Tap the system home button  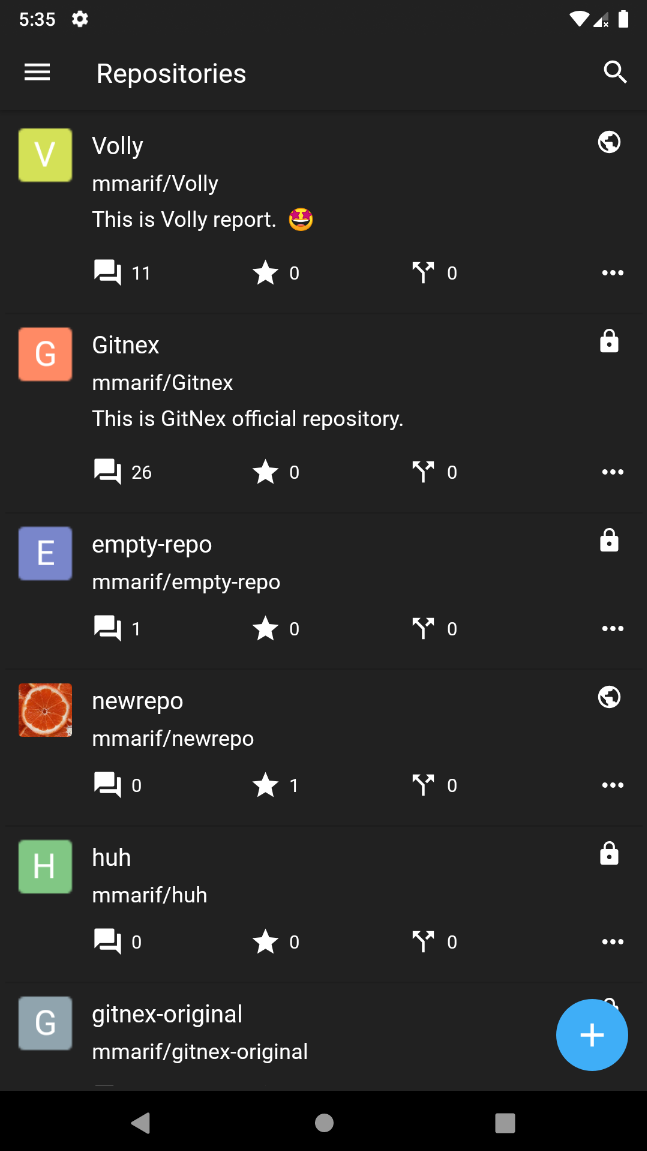324,1123
